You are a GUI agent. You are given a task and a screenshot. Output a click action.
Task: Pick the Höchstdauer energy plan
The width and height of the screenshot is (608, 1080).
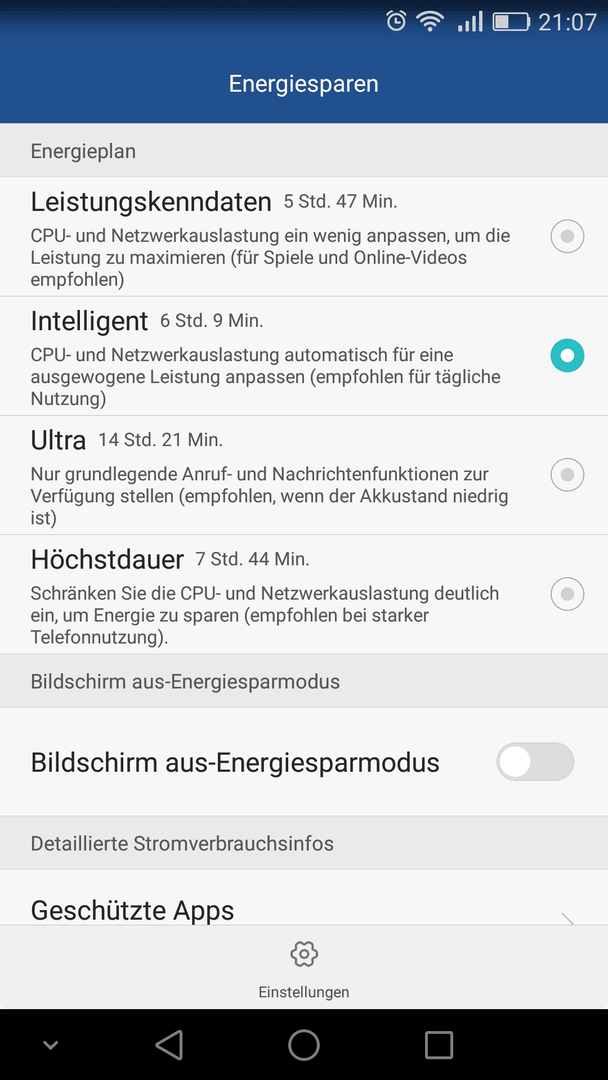(x=304, y=594)
